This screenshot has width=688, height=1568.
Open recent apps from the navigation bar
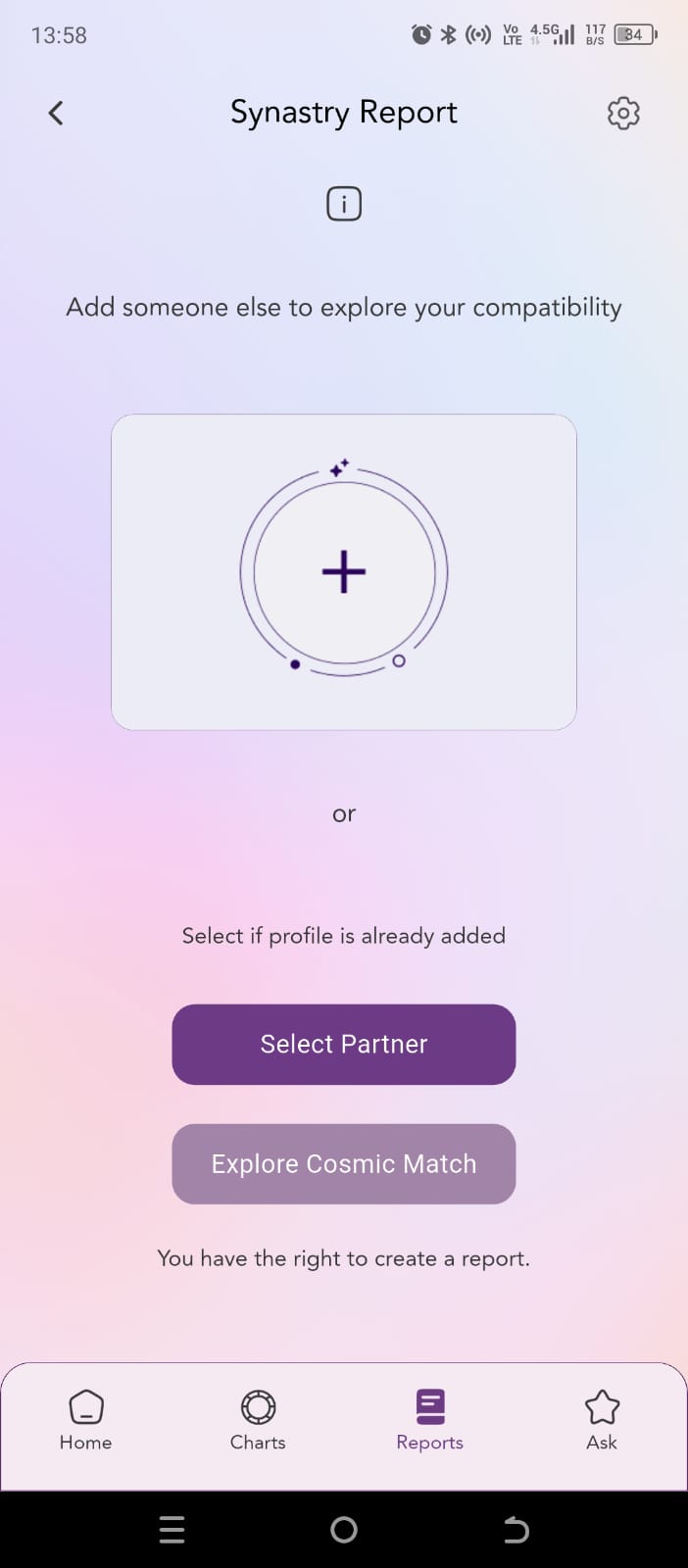click(x=172, y=1530)
